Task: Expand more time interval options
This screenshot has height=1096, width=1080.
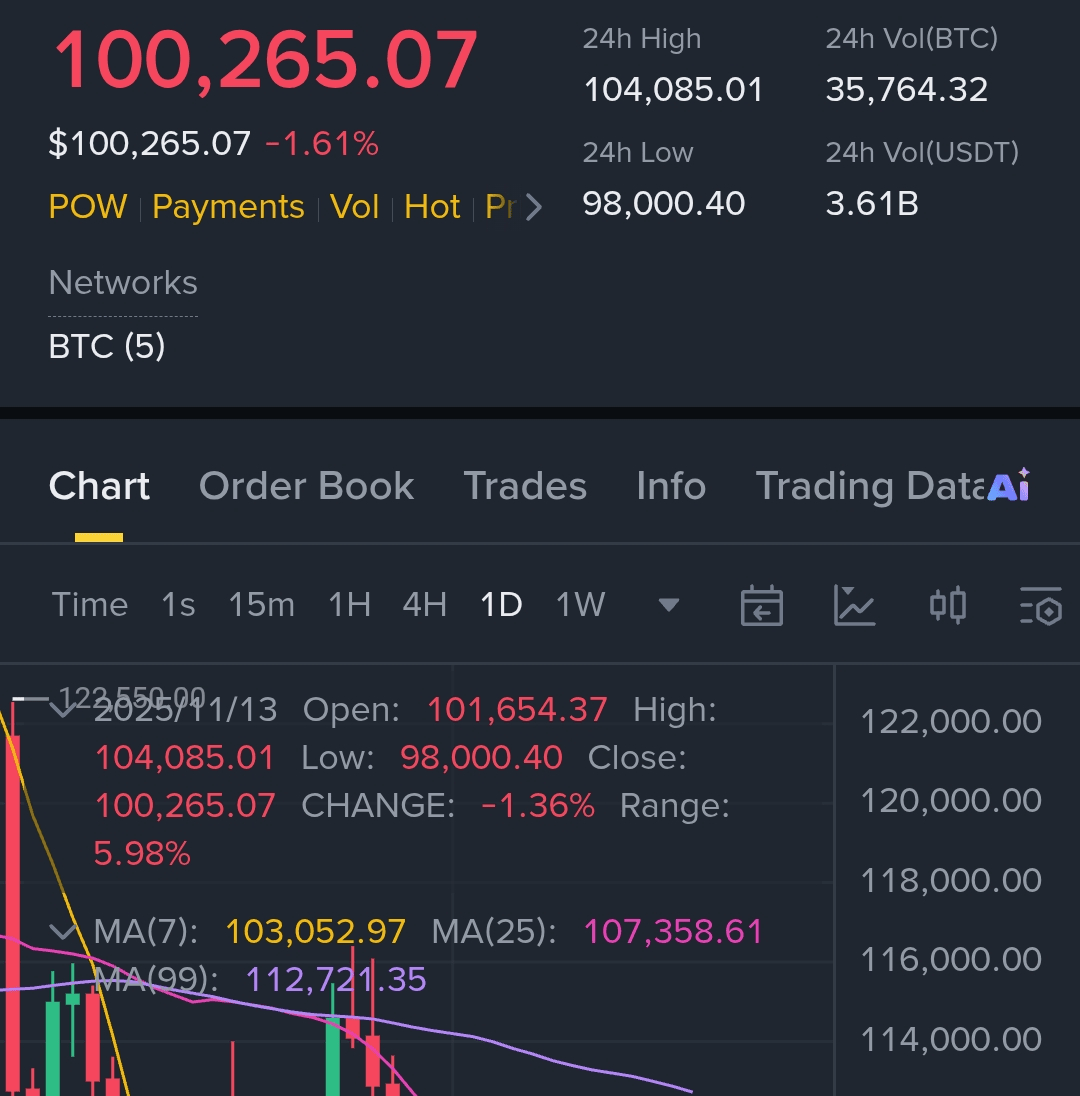Action: tap(669, 605)
